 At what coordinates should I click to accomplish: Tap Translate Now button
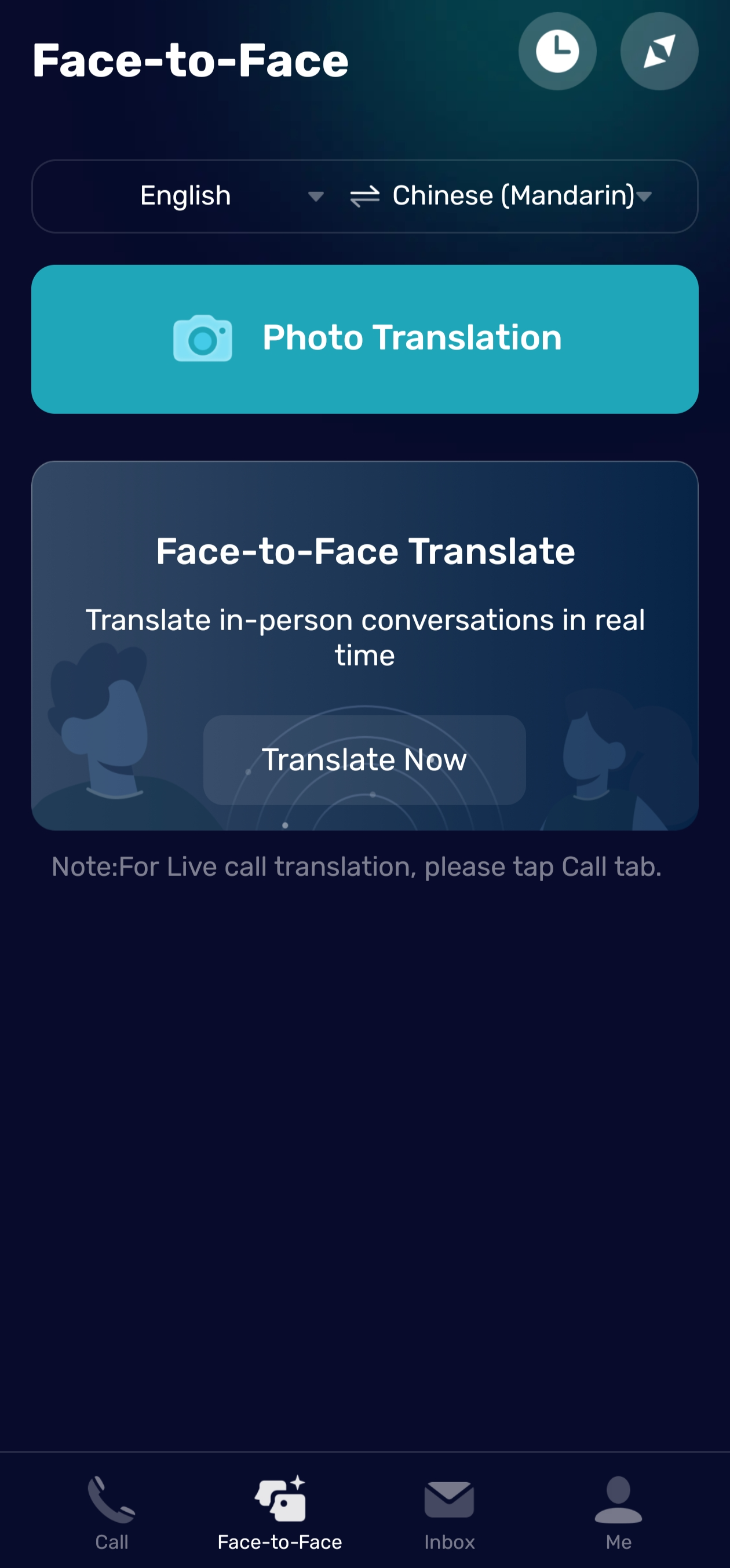click(364, 759)
